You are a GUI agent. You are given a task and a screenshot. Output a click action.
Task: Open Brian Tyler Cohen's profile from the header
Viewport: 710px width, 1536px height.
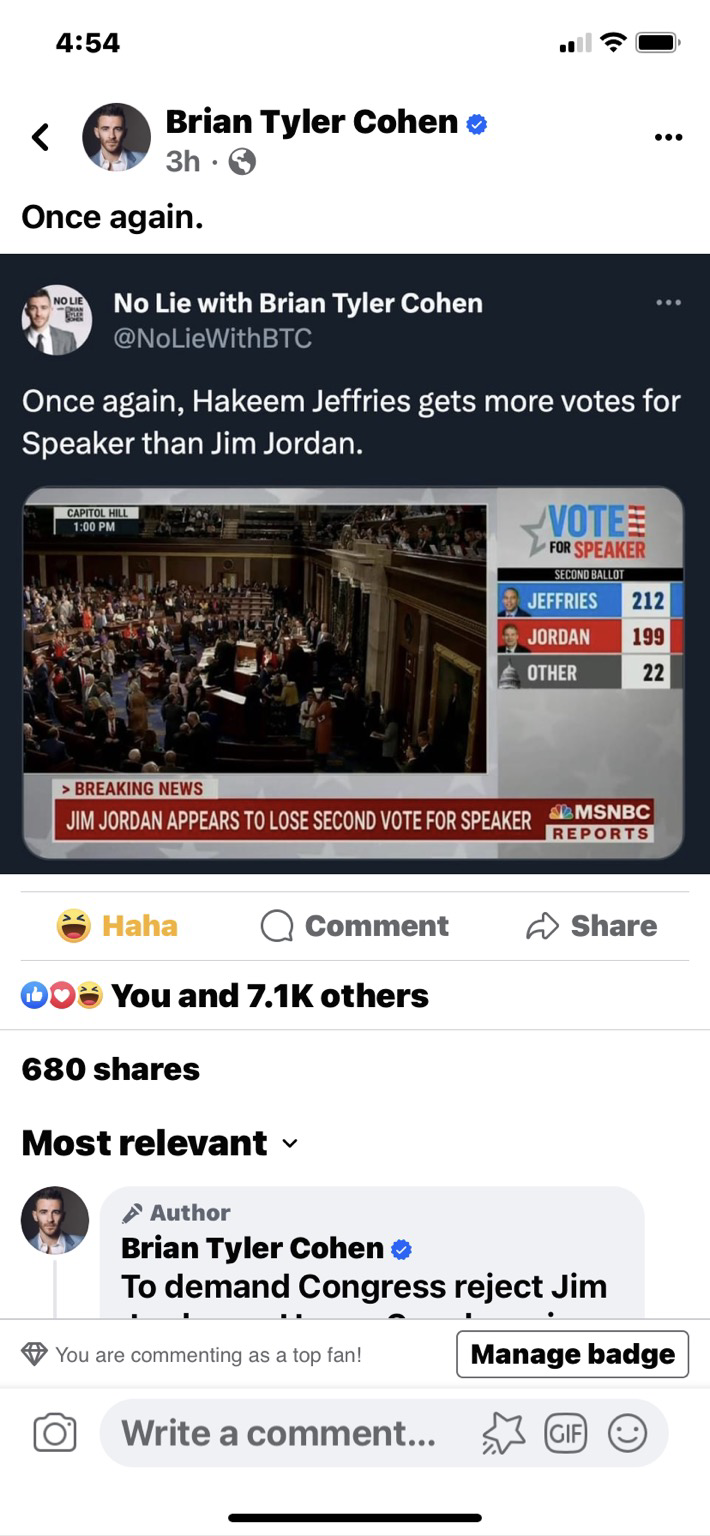[x=311, y=122]
